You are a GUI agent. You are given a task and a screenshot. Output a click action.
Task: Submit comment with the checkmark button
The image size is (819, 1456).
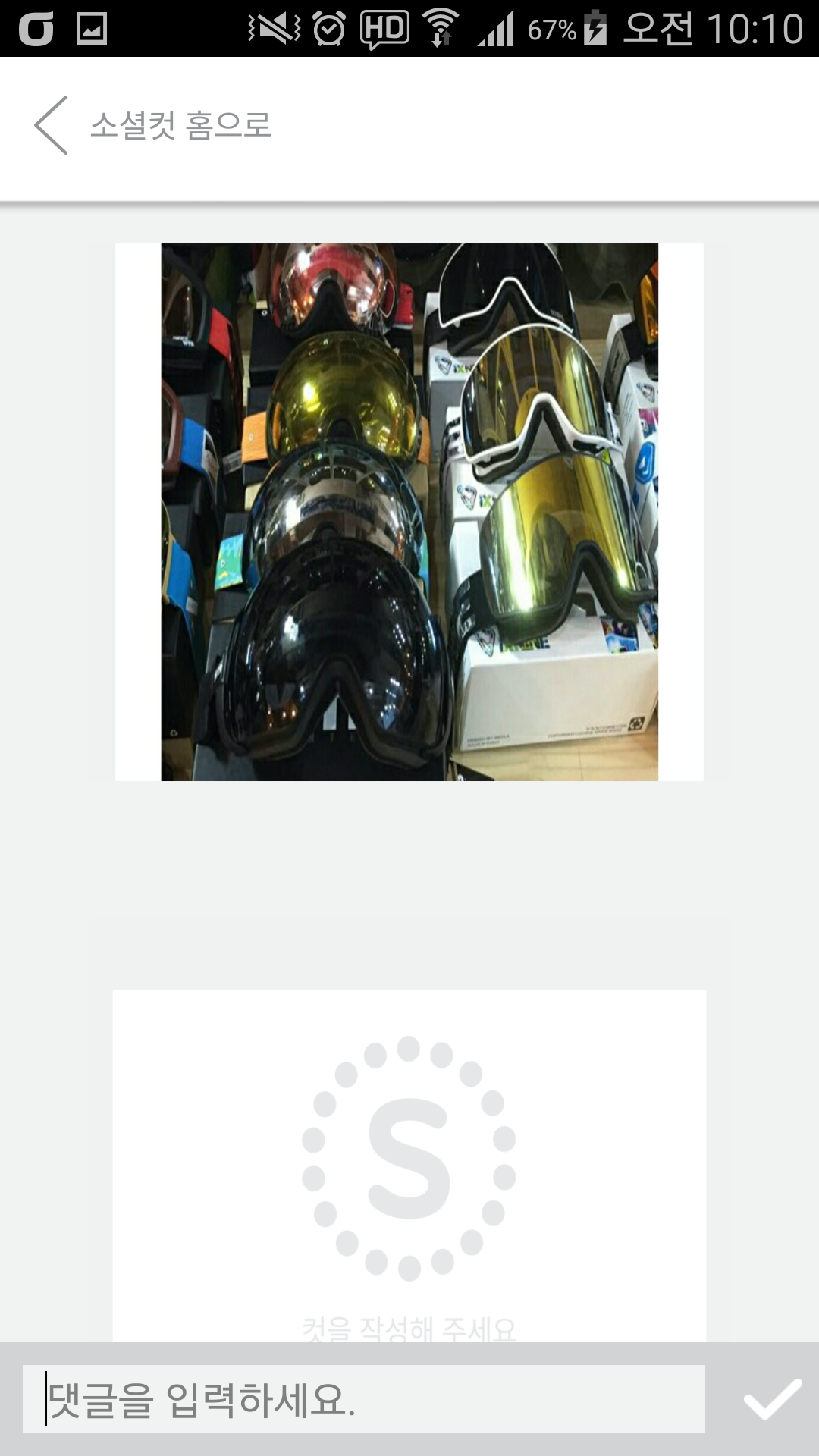[x=772, y=1399]
